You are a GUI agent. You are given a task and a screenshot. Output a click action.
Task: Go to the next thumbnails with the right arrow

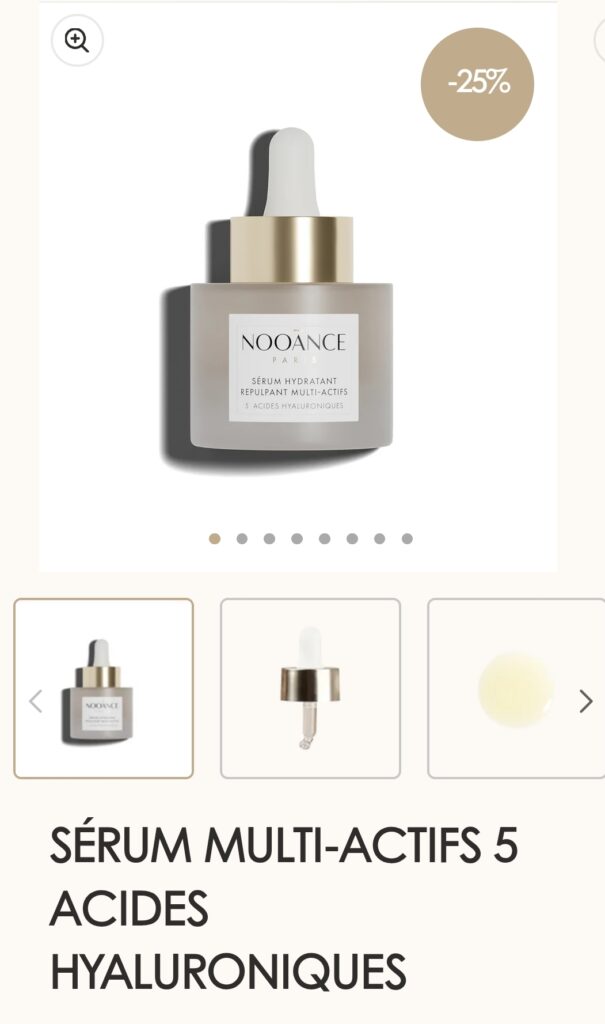click(x=586, y=702)
